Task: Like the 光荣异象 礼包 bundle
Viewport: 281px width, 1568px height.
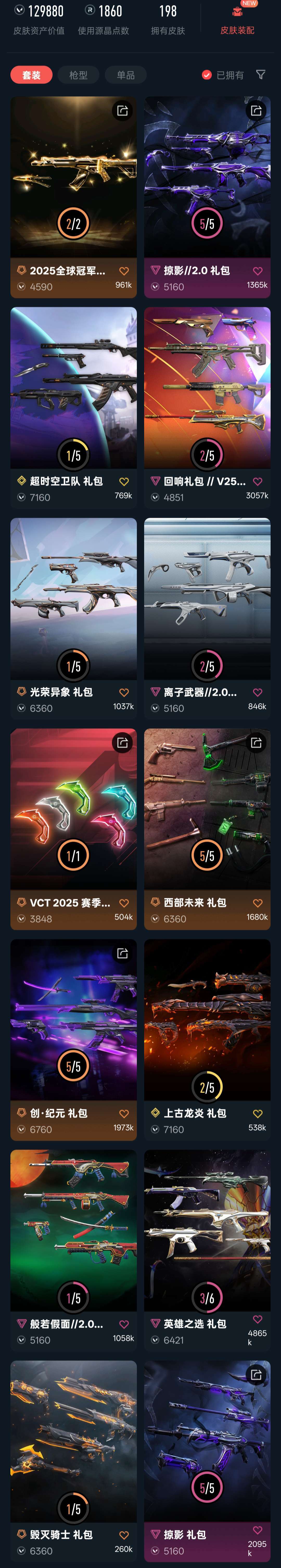Action: [124, 692]
